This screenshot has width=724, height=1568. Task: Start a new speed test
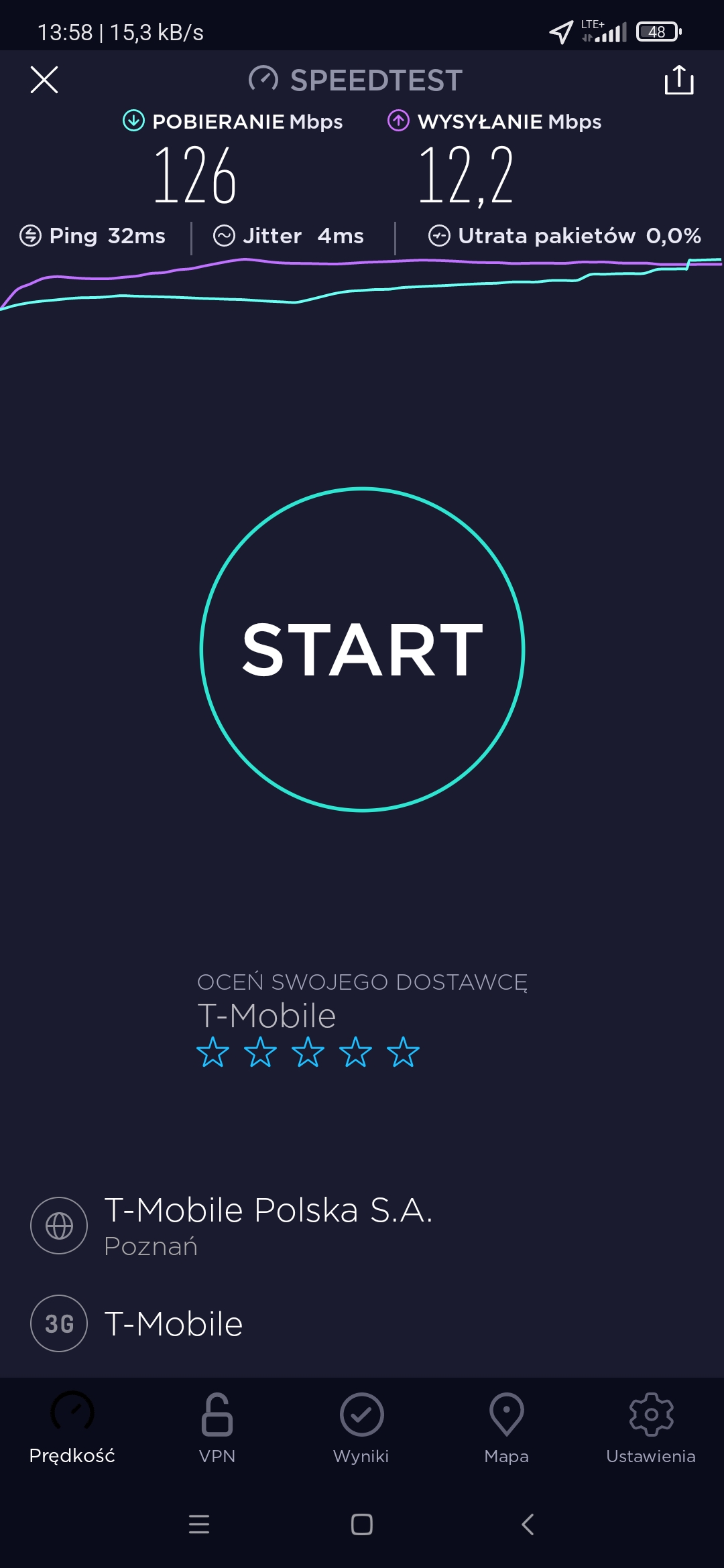[x=362, y=649]
